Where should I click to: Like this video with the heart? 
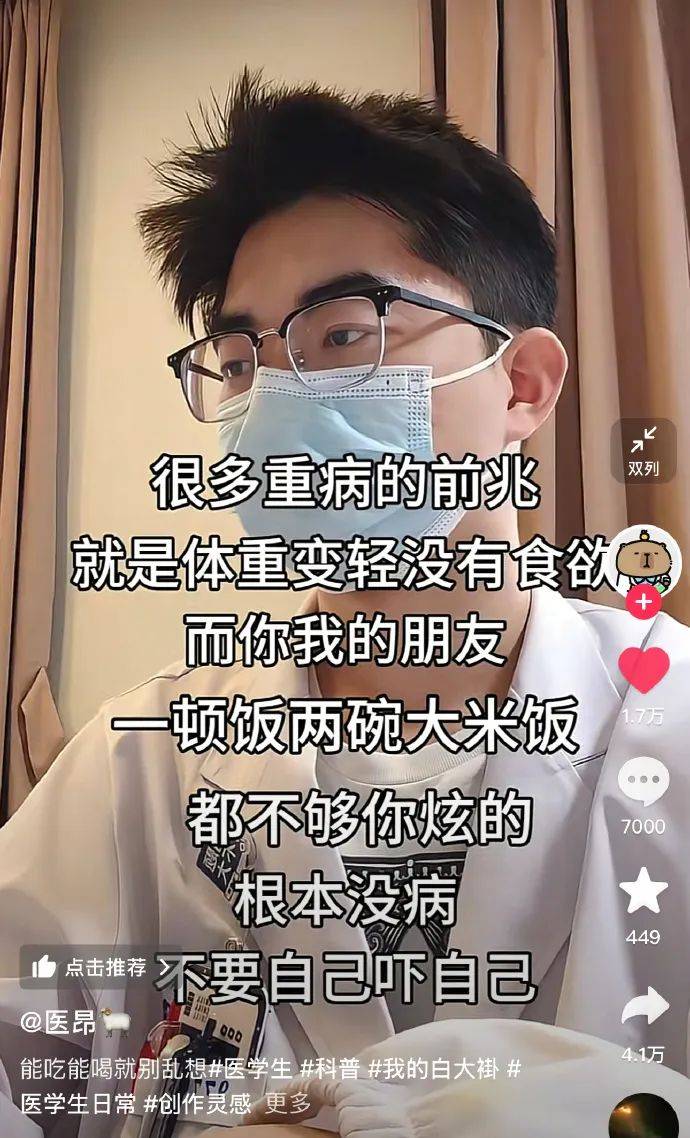tap(643, 670)
